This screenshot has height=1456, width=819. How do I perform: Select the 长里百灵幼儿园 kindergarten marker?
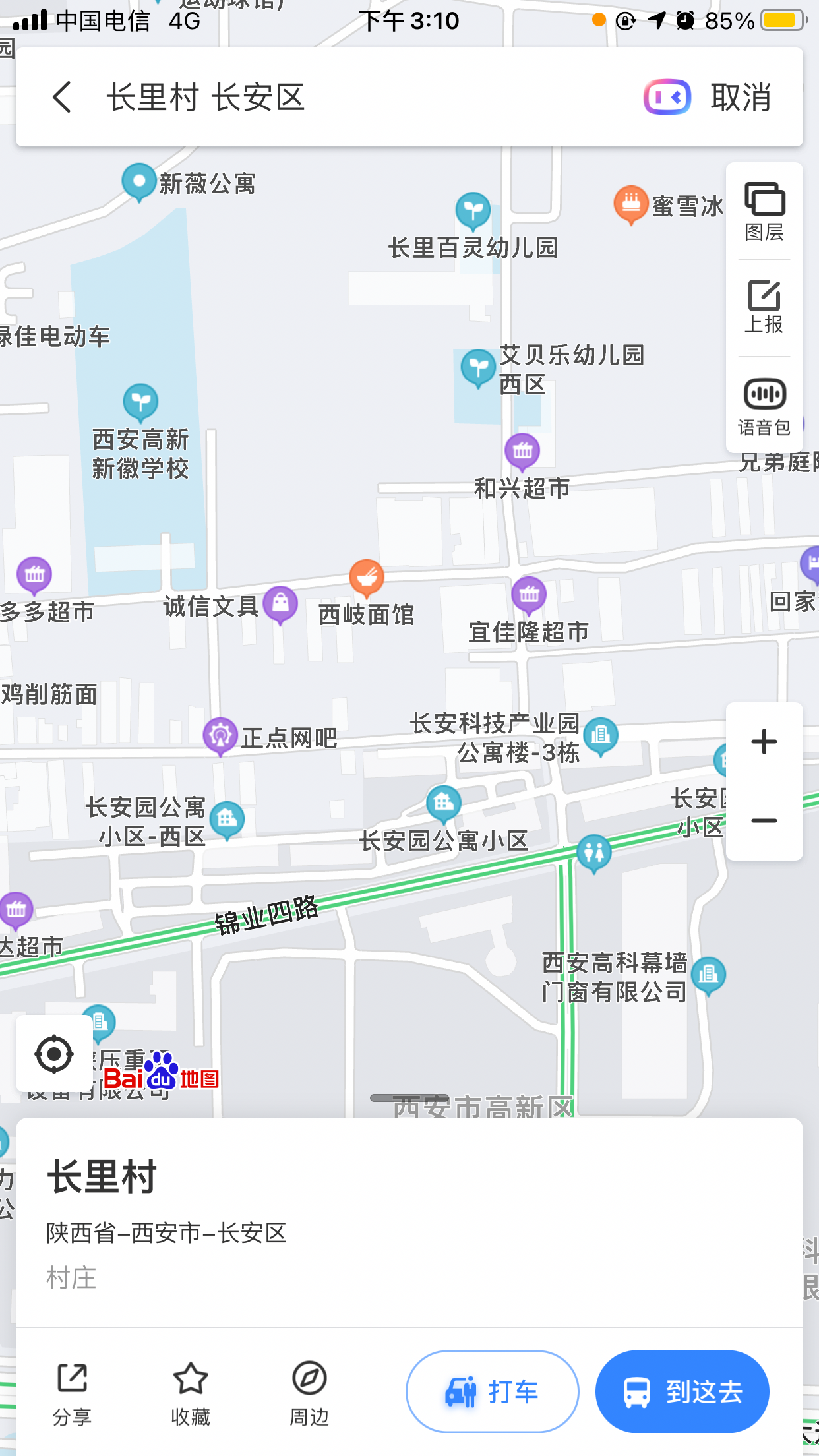click(x=472, y=211)
